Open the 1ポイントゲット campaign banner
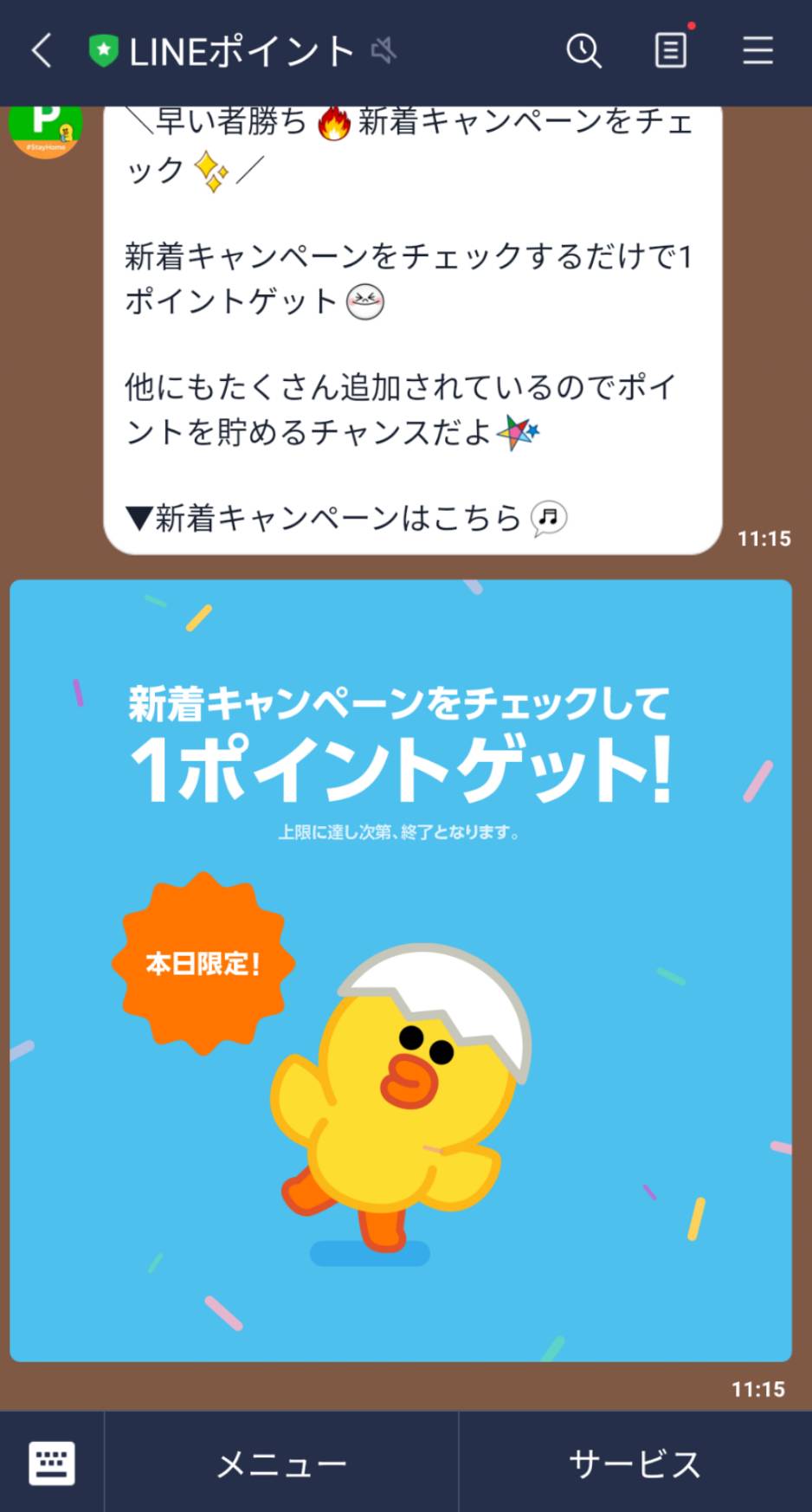The image size is (812, 1512). tap(400, 970)
